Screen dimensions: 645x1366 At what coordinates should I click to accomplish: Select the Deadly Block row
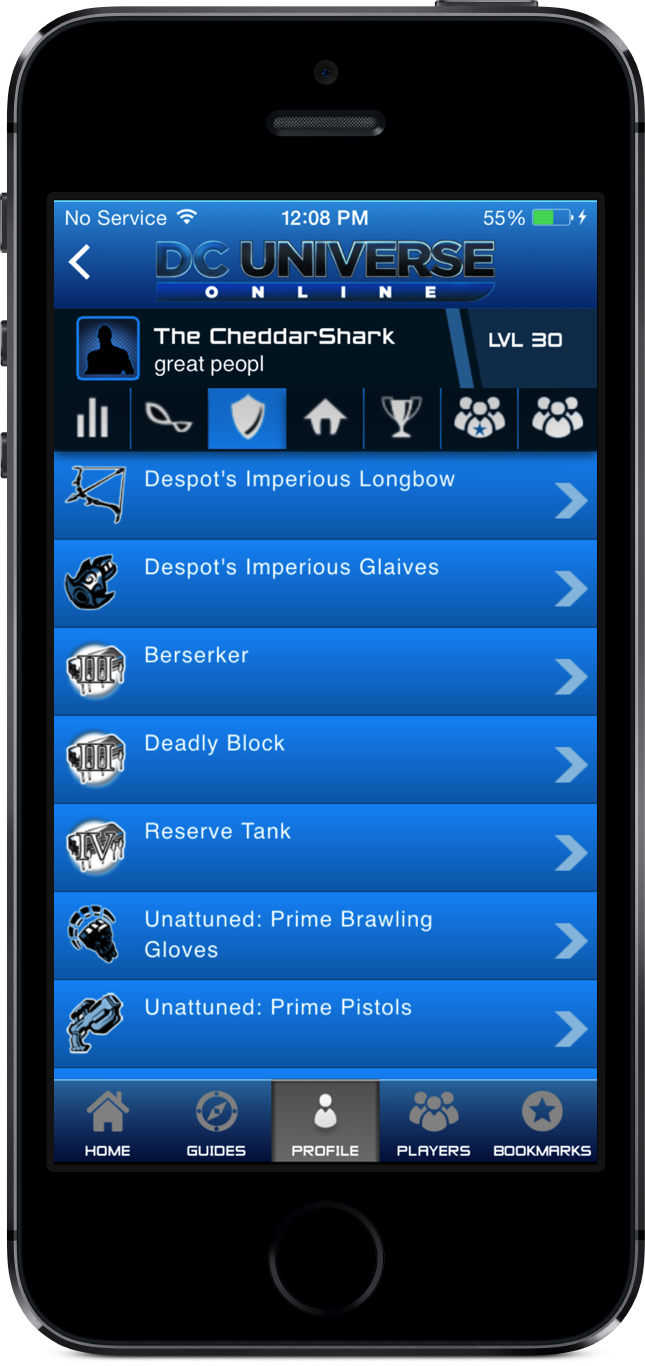(325, 760)
